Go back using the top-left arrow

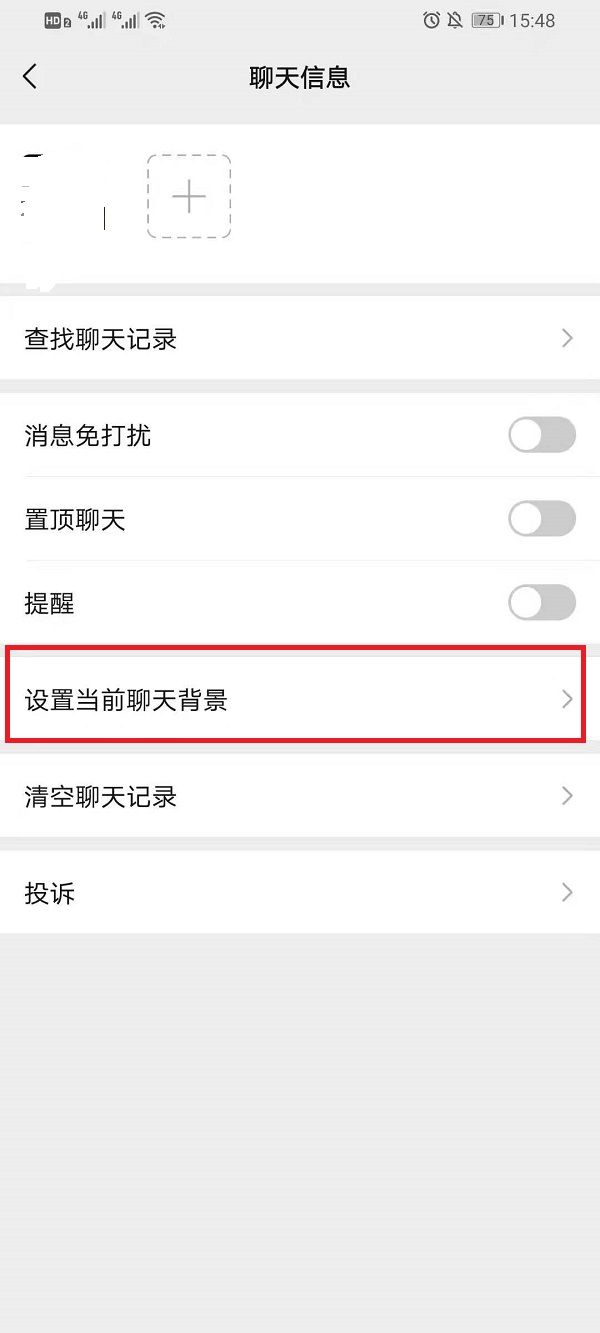[x=30, y=77]
